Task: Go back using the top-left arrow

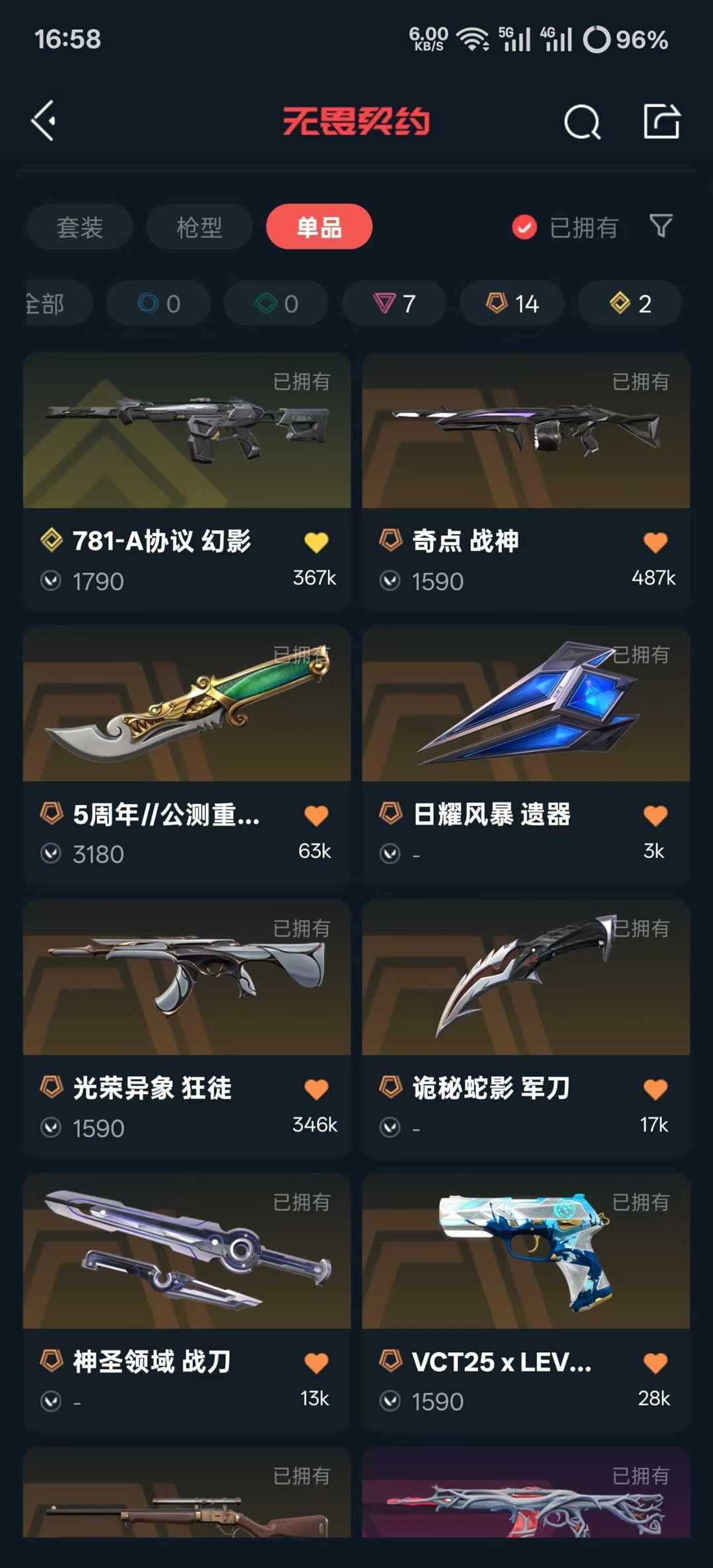Action: pos(44,121)
